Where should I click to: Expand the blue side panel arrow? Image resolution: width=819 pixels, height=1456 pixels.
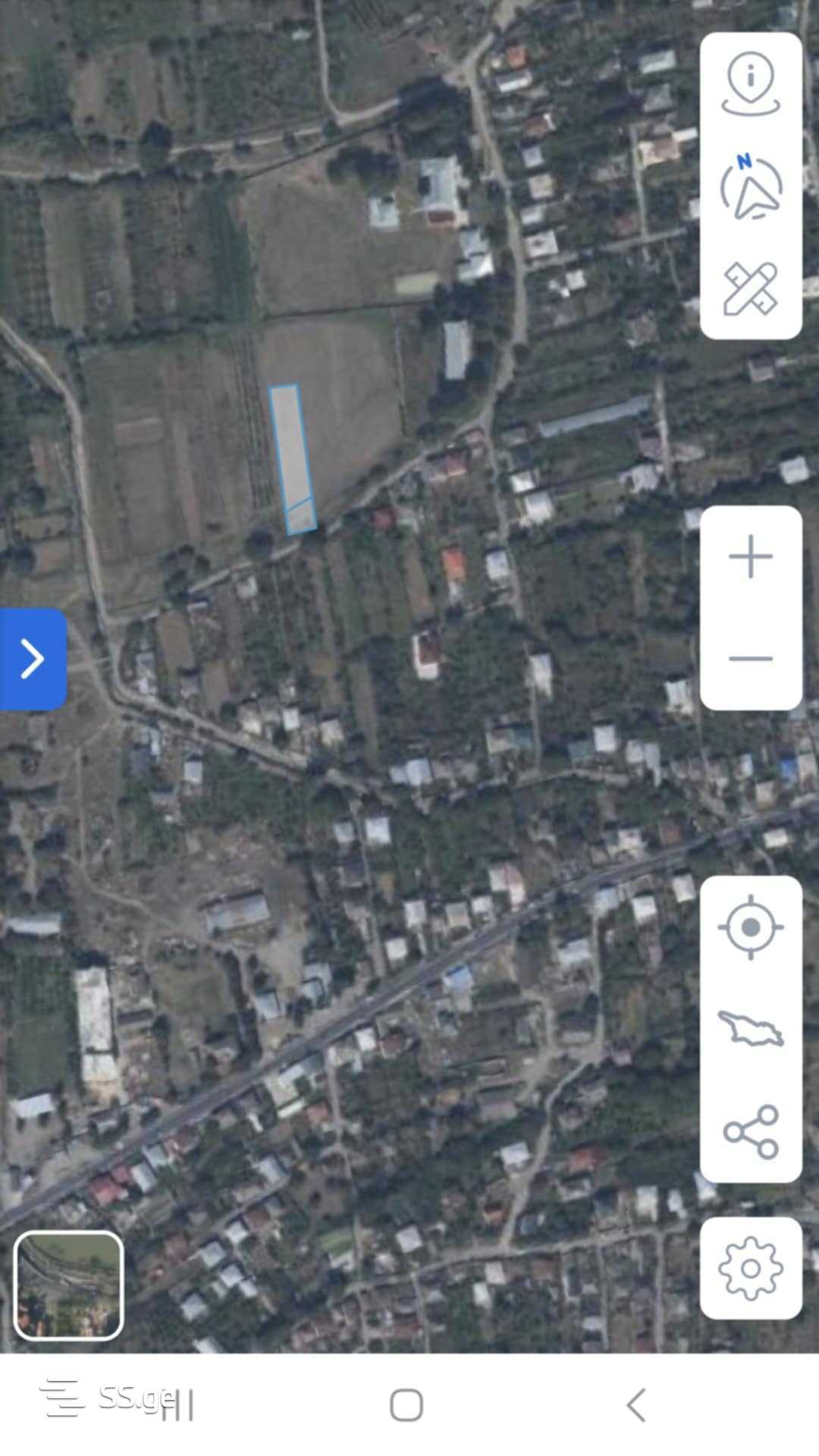click(x=33, y=659)
